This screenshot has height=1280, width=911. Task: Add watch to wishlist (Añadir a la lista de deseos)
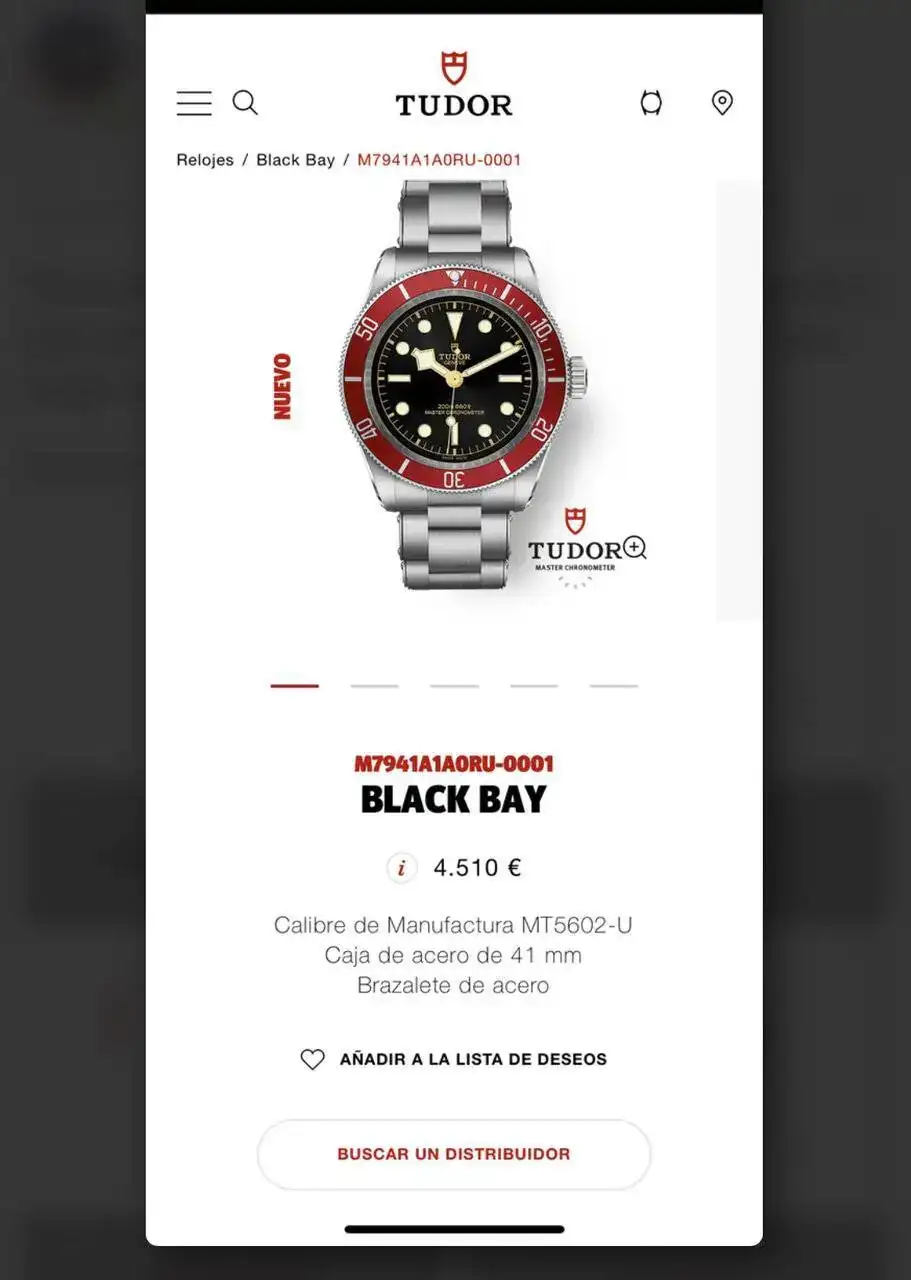click(x=454, y=1059)
